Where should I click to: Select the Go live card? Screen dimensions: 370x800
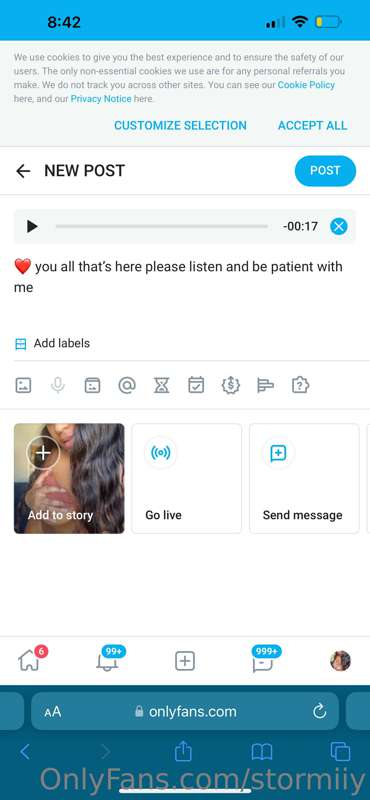[187, 479]
